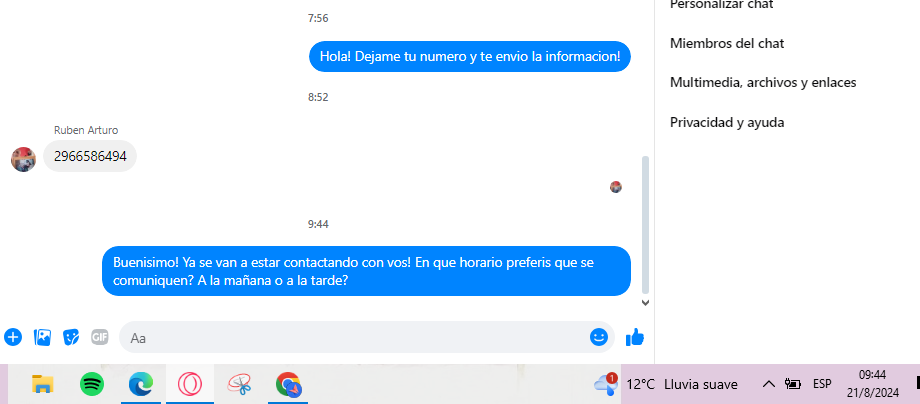This screenshot has height=404, width=920.
Task: Expand Privacidad y ayuda
Action: [x=726, y=122]
